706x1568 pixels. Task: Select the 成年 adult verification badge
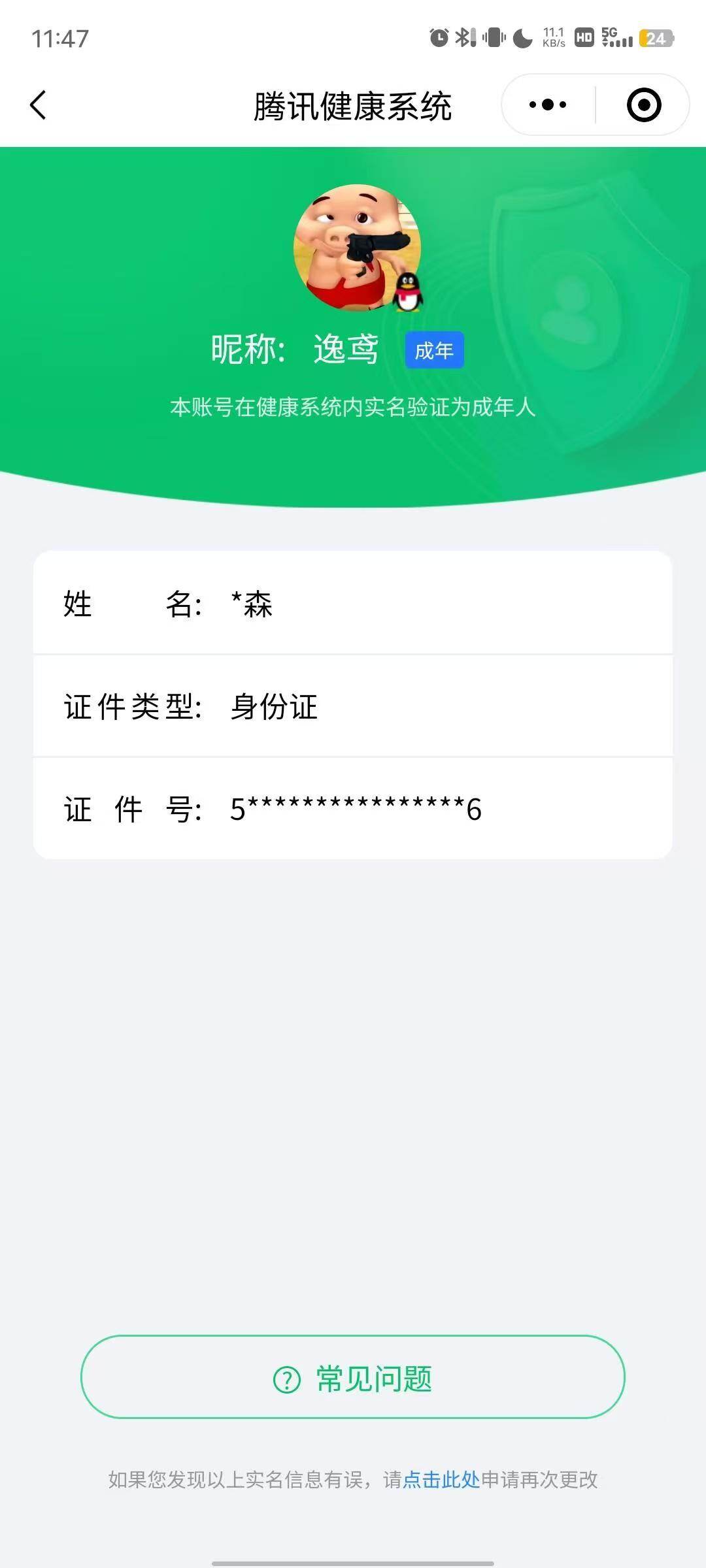pos(435,350)
